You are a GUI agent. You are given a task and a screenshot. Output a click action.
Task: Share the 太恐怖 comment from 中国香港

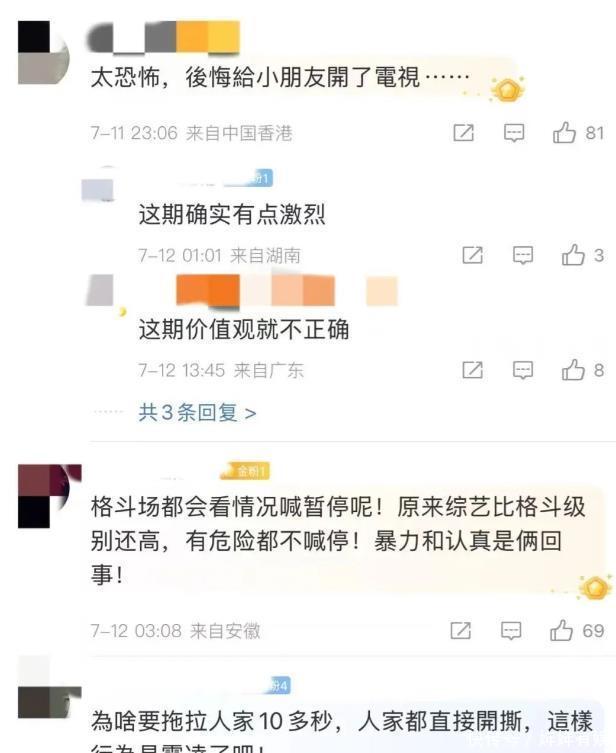(x=463, y=133)
